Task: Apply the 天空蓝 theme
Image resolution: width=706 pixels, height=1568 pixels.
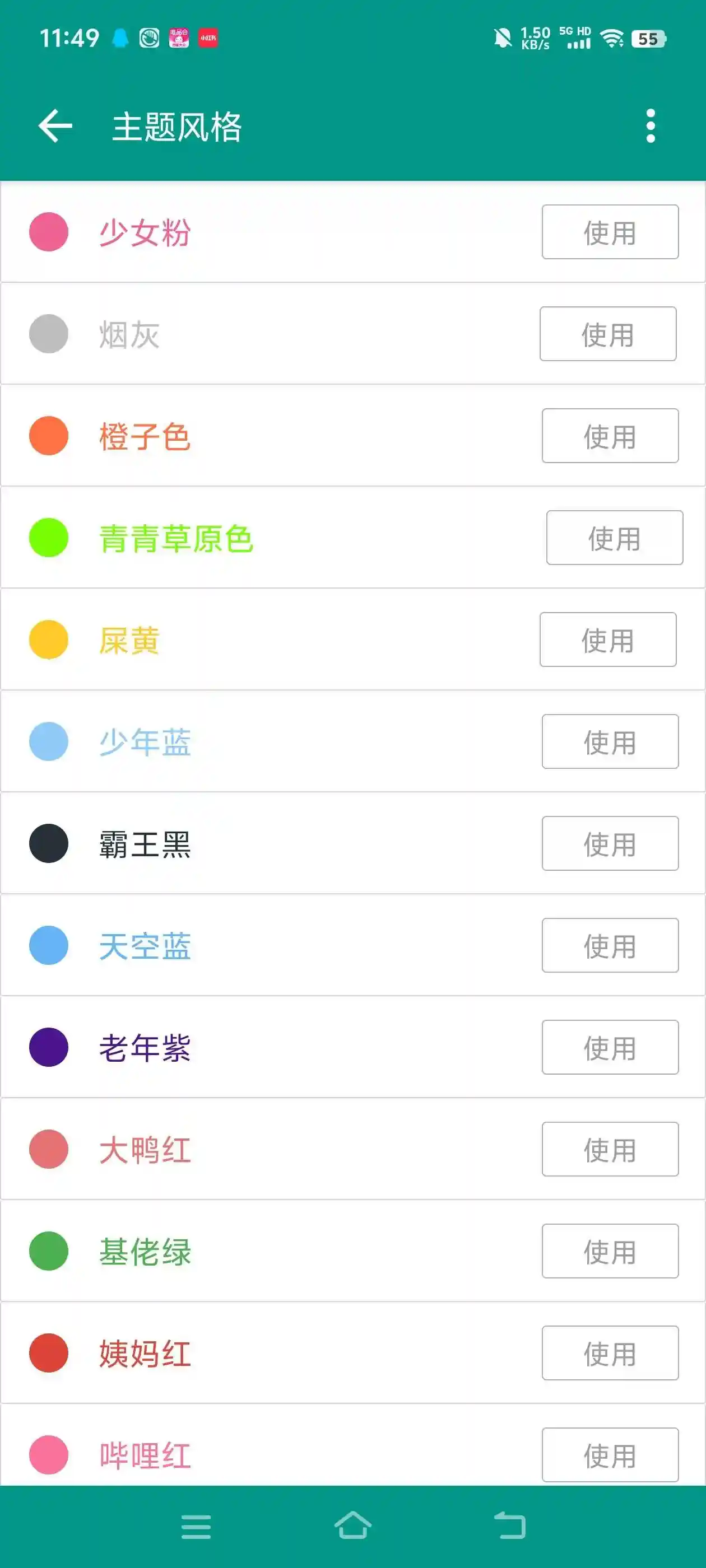Action: click(610, 945)
